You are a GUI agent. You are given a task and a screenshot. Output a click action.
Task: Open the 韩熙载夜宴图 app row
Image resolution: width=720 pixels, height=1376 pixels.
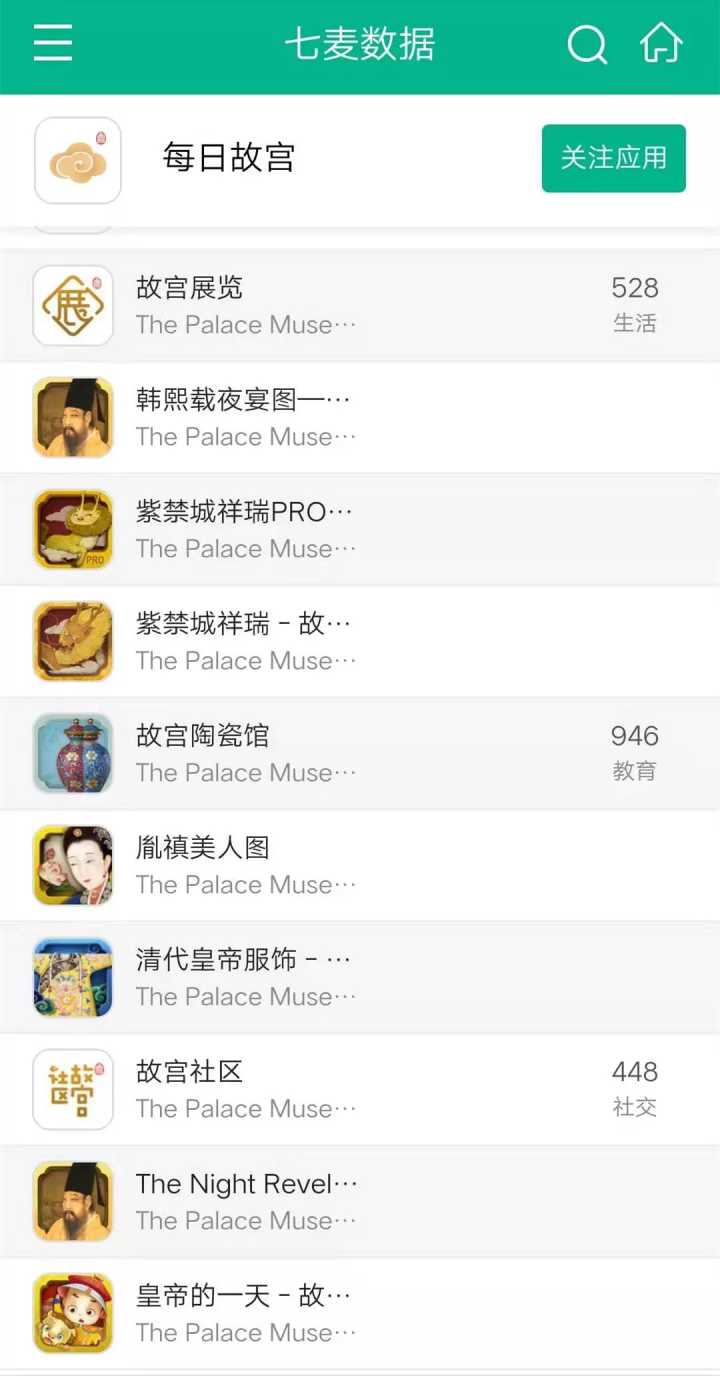360,418
